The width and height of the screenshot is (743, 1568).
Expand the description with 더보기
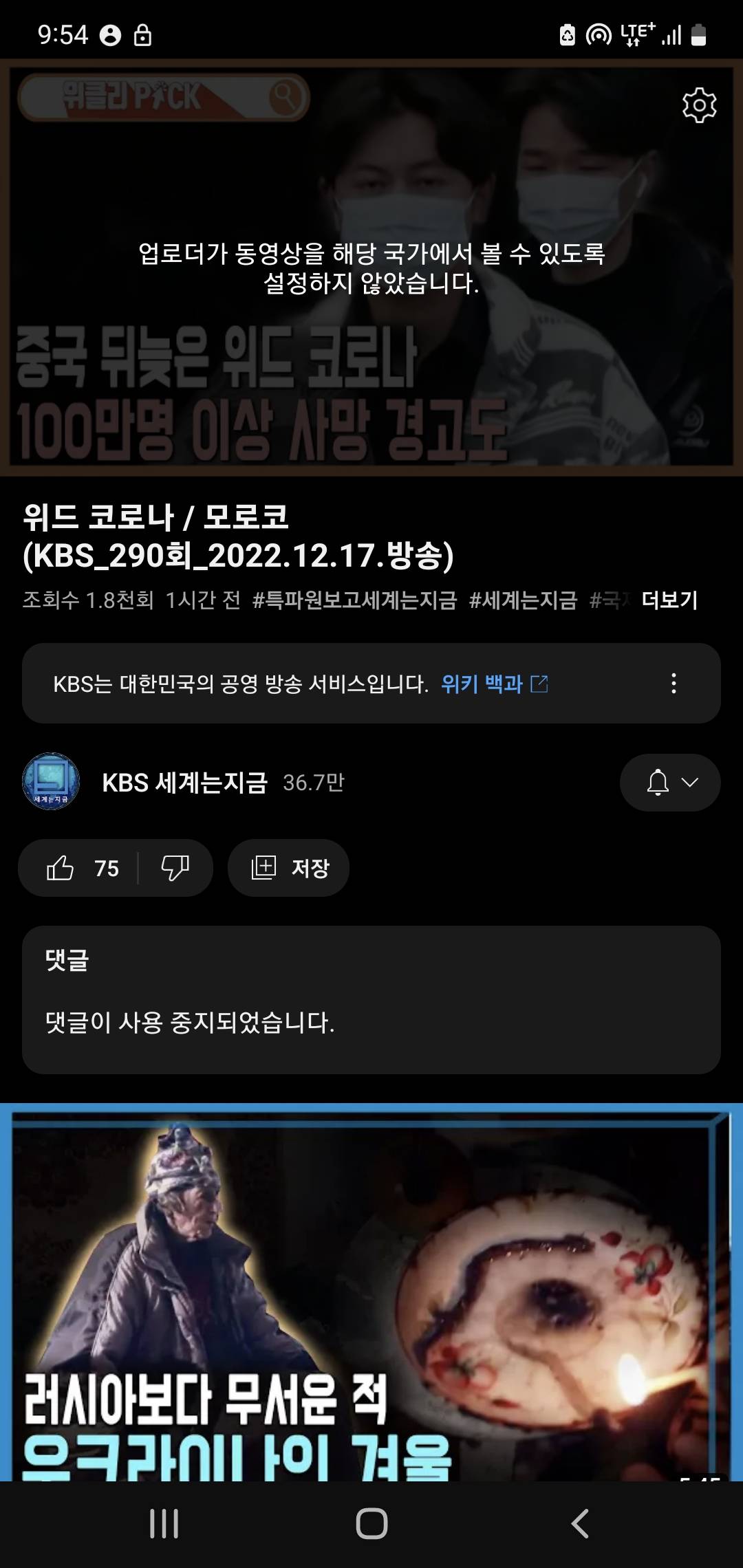[669, 600]
